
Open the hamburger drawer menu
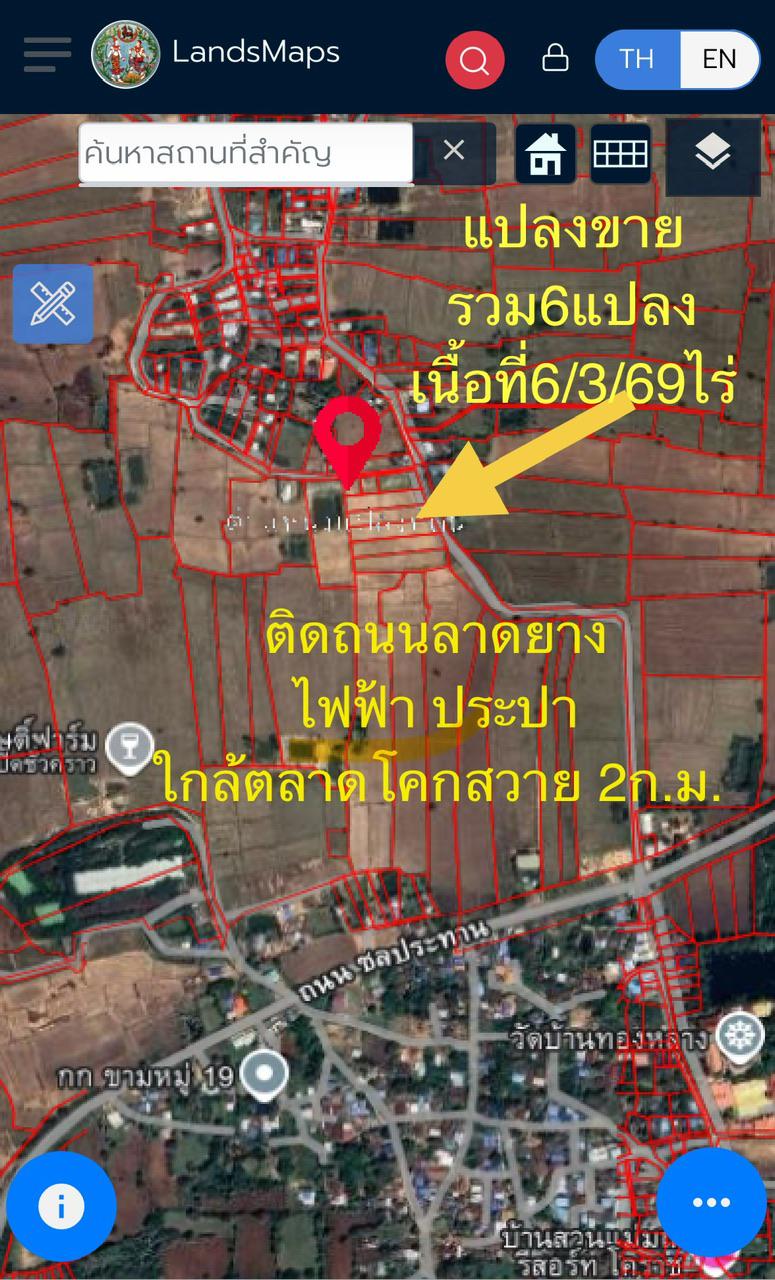point(47,55)
